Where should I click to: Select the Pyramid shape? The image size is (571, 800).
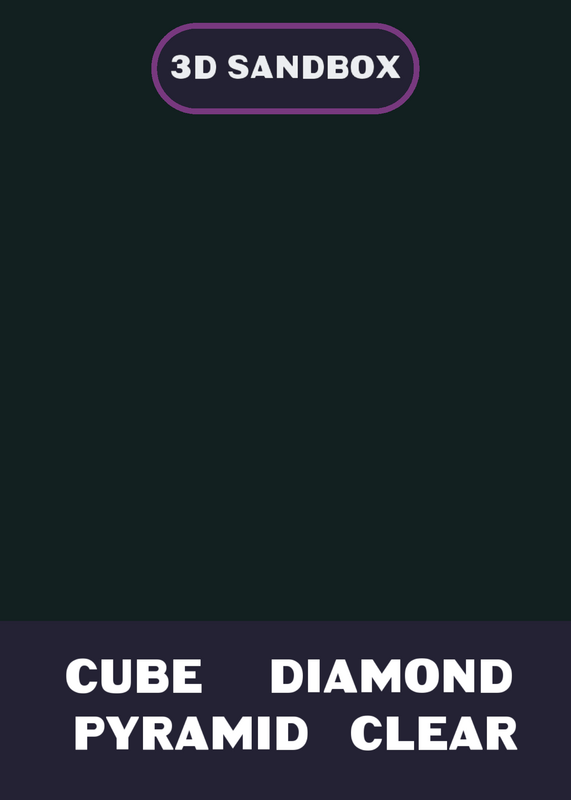coord(191,733)
